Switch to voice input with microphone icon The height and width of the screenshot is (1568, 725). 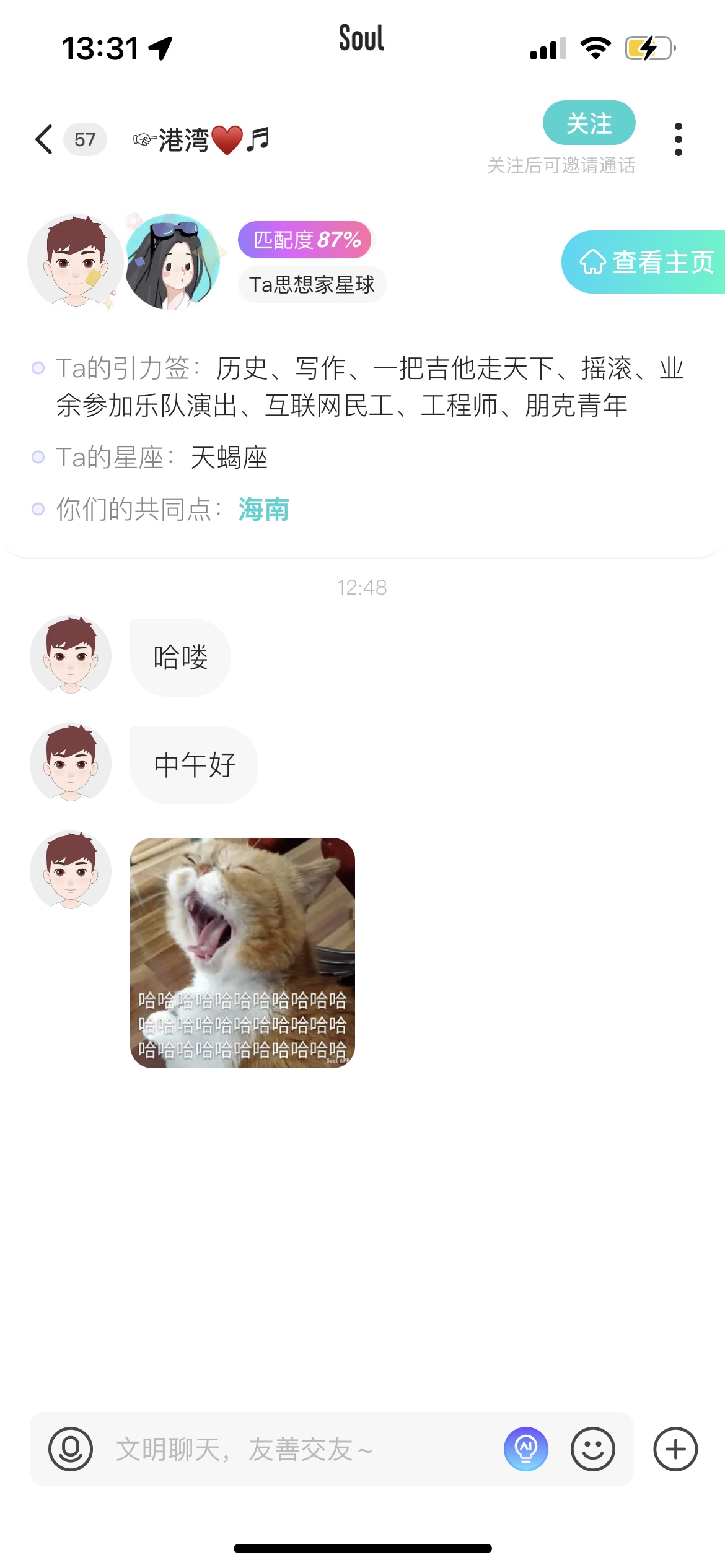point(71,1449)
